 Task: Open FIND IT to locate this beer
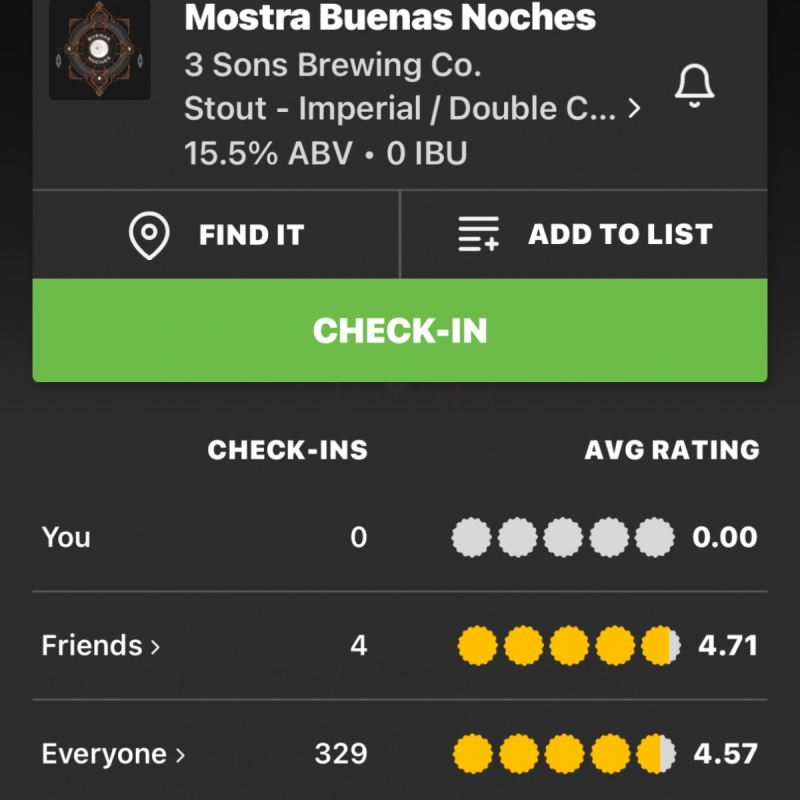[x=216, y=235]
